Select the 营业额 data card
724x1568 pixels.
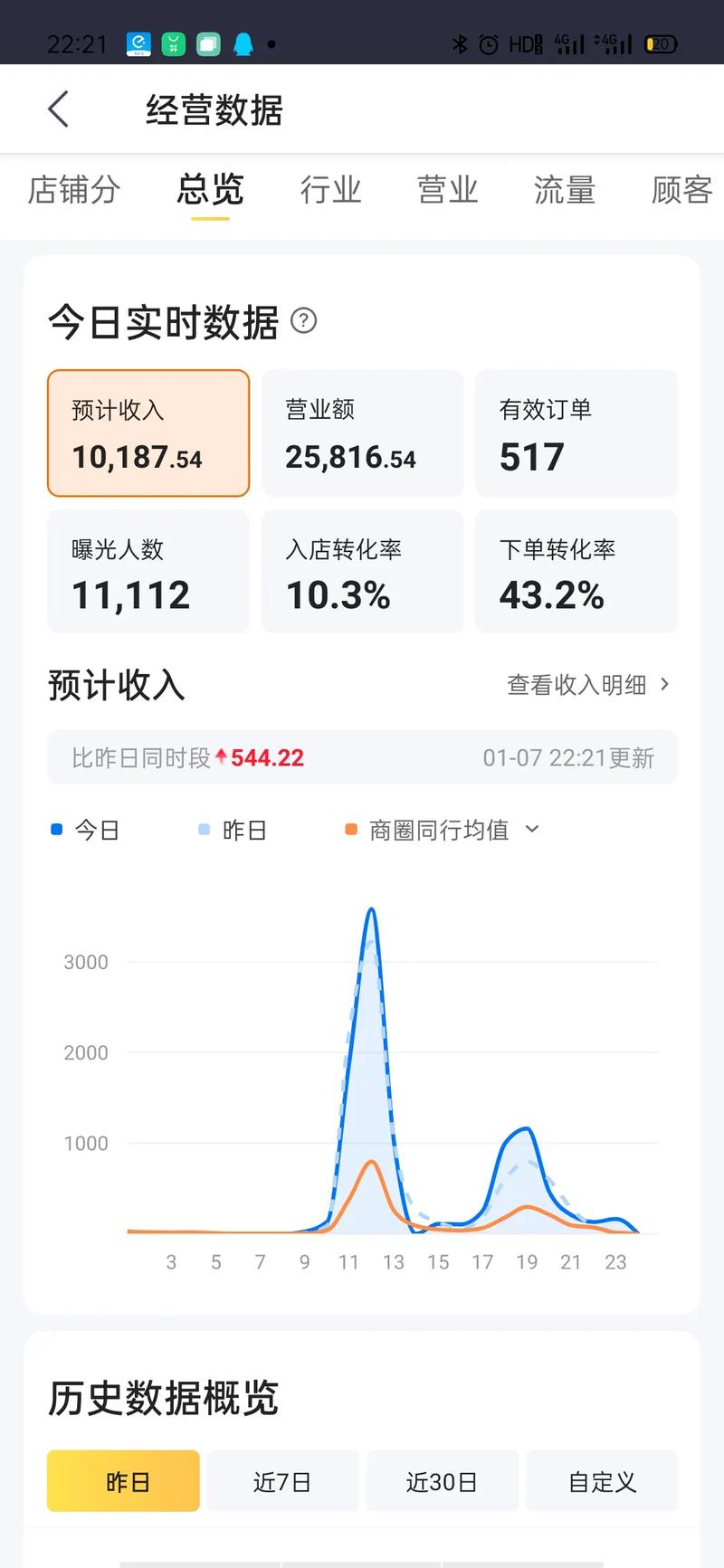(362, 433)
